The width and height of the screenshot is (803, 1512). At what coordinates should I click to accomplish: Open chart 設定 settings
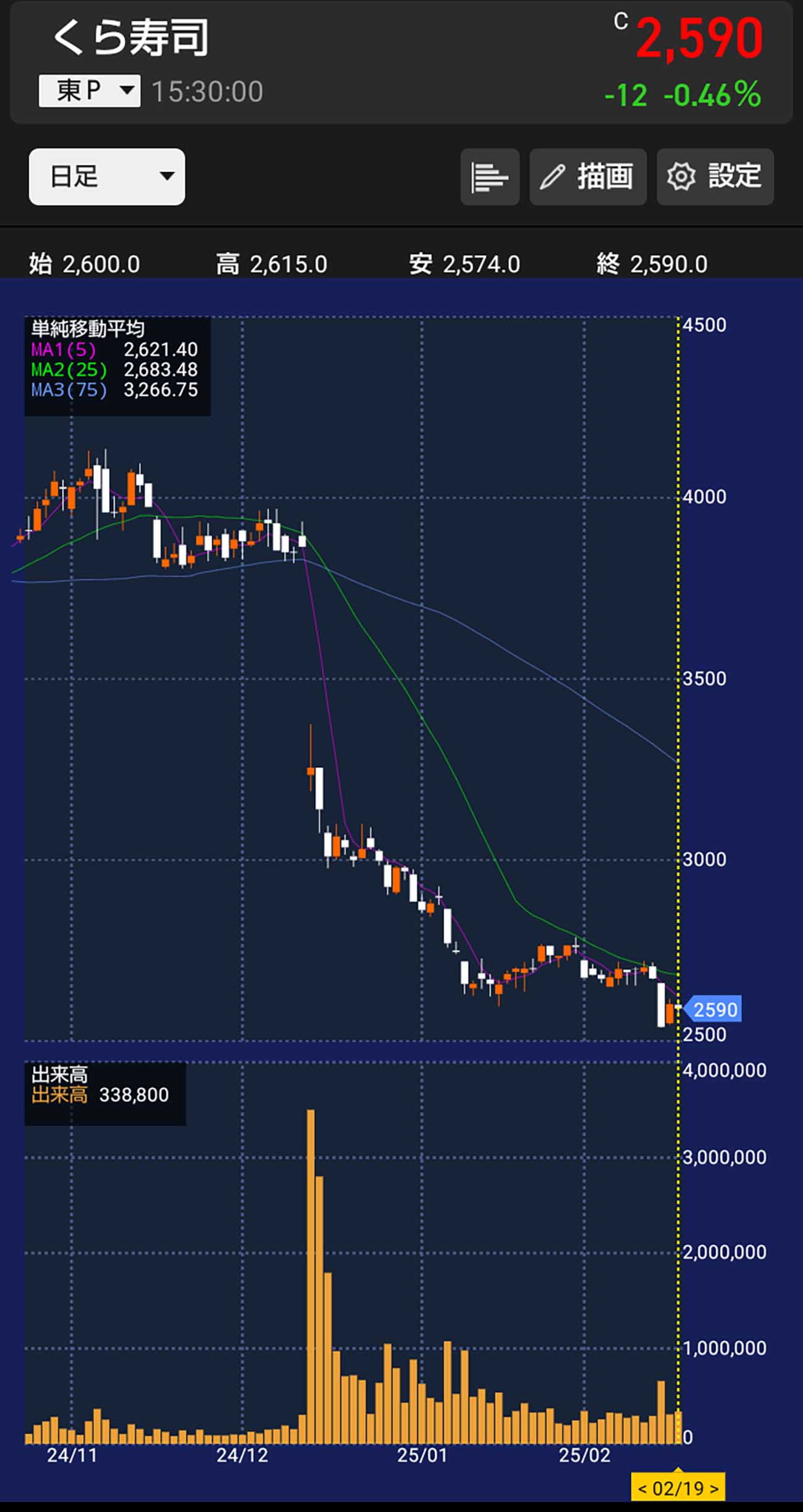(715, 177)
